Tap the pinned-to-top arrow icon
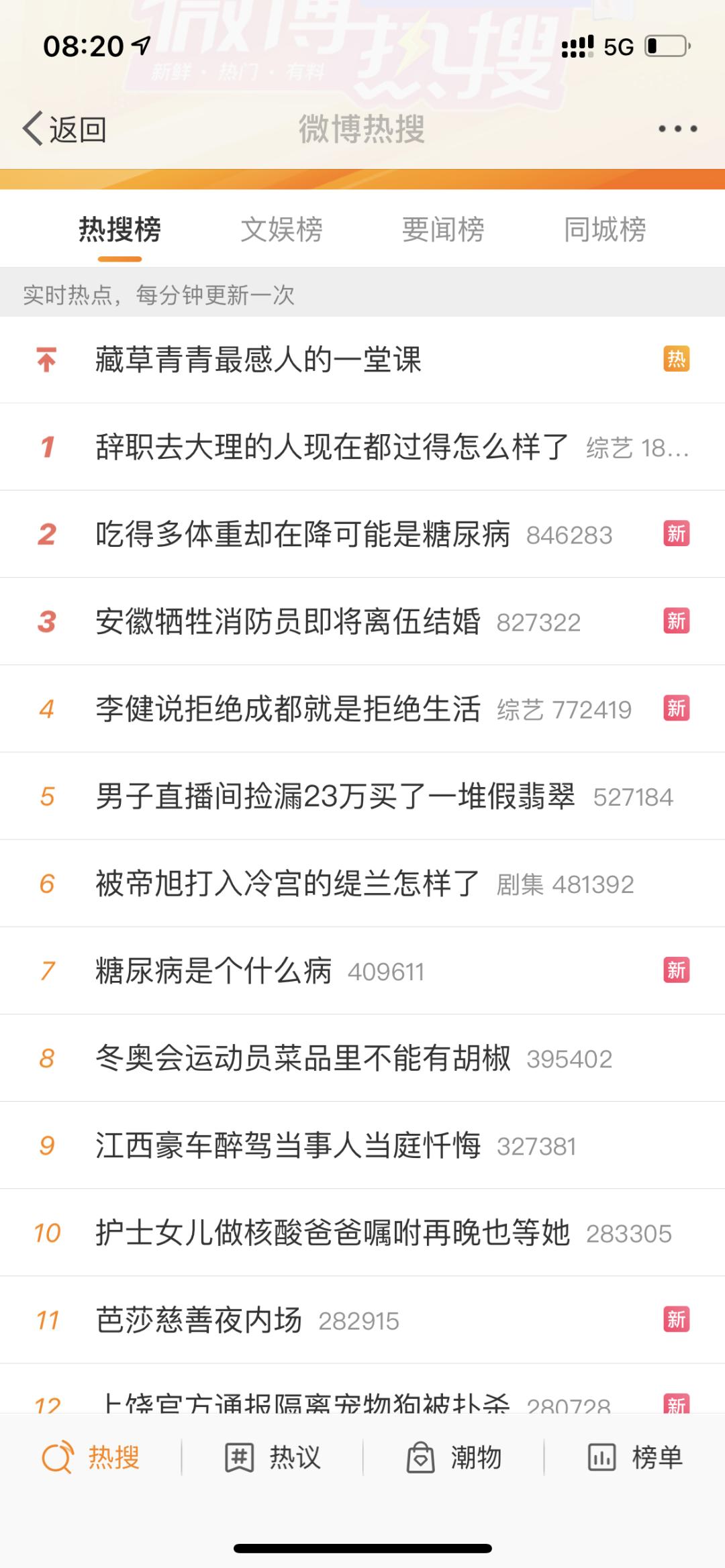This screenshot has width=725, height=1568. (x=46, y=360)
